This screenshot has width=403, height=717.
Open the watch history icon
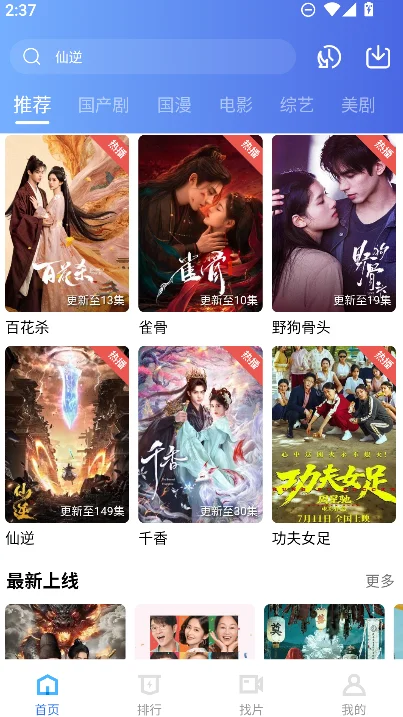pyautogui.click(x=329, y=57)
